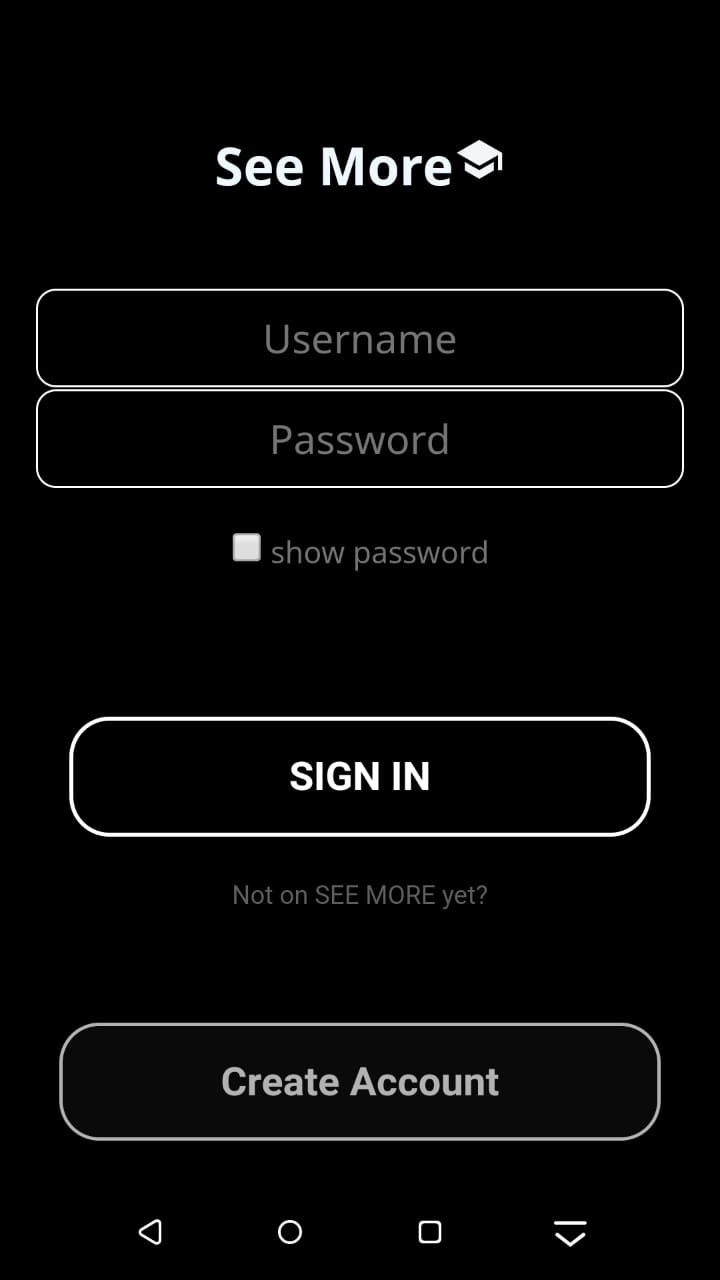Go back with the system back button
Image resolution: width=720 pixels, height=1280 pixels.
(150, 1231)
